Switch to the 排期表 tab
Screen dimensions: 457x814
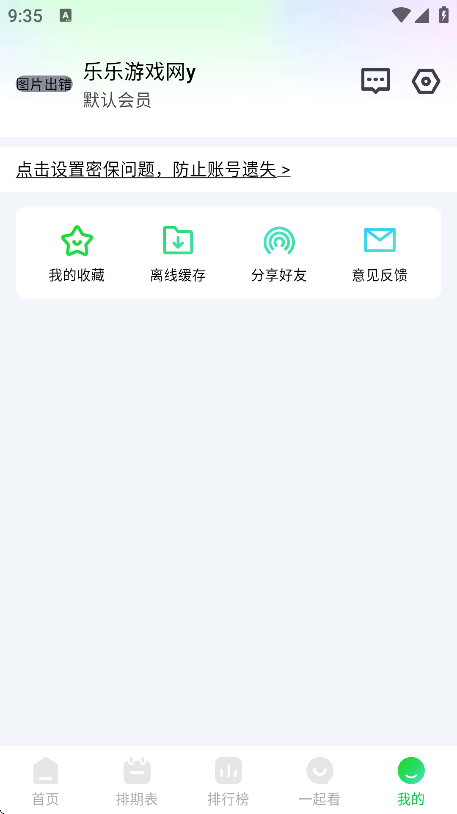(x=137, y=781)
